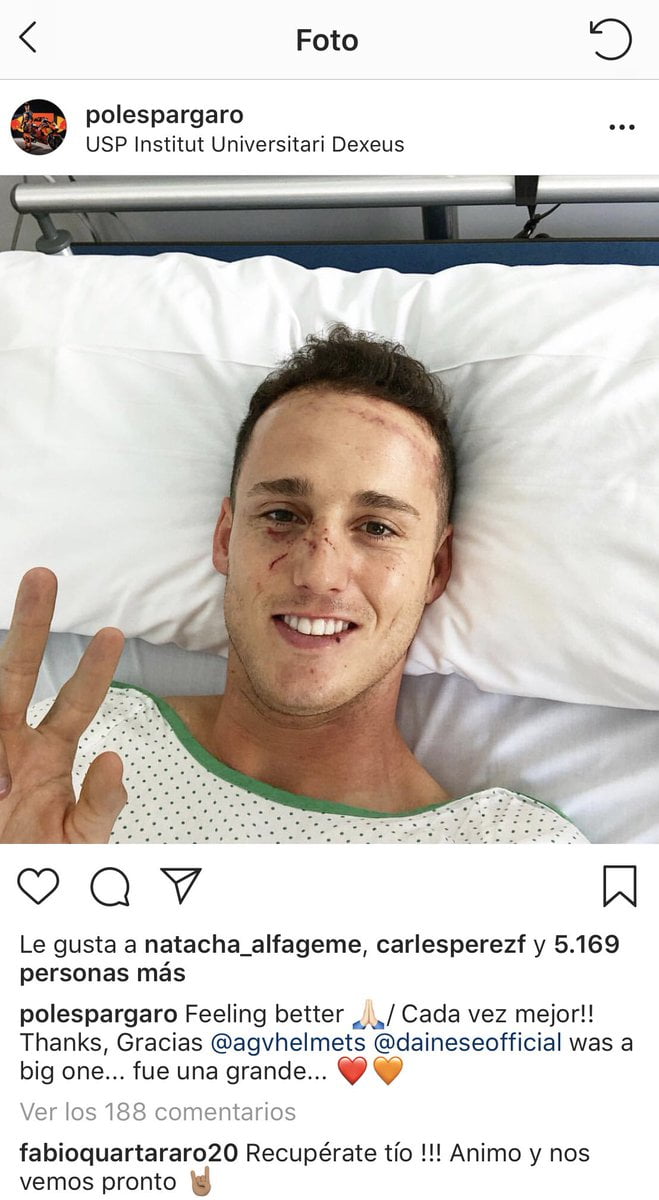The width and height of the screenshot is (659, 1200).
Task: Open the @agvhelmets mention
Action: (288, 1043)
